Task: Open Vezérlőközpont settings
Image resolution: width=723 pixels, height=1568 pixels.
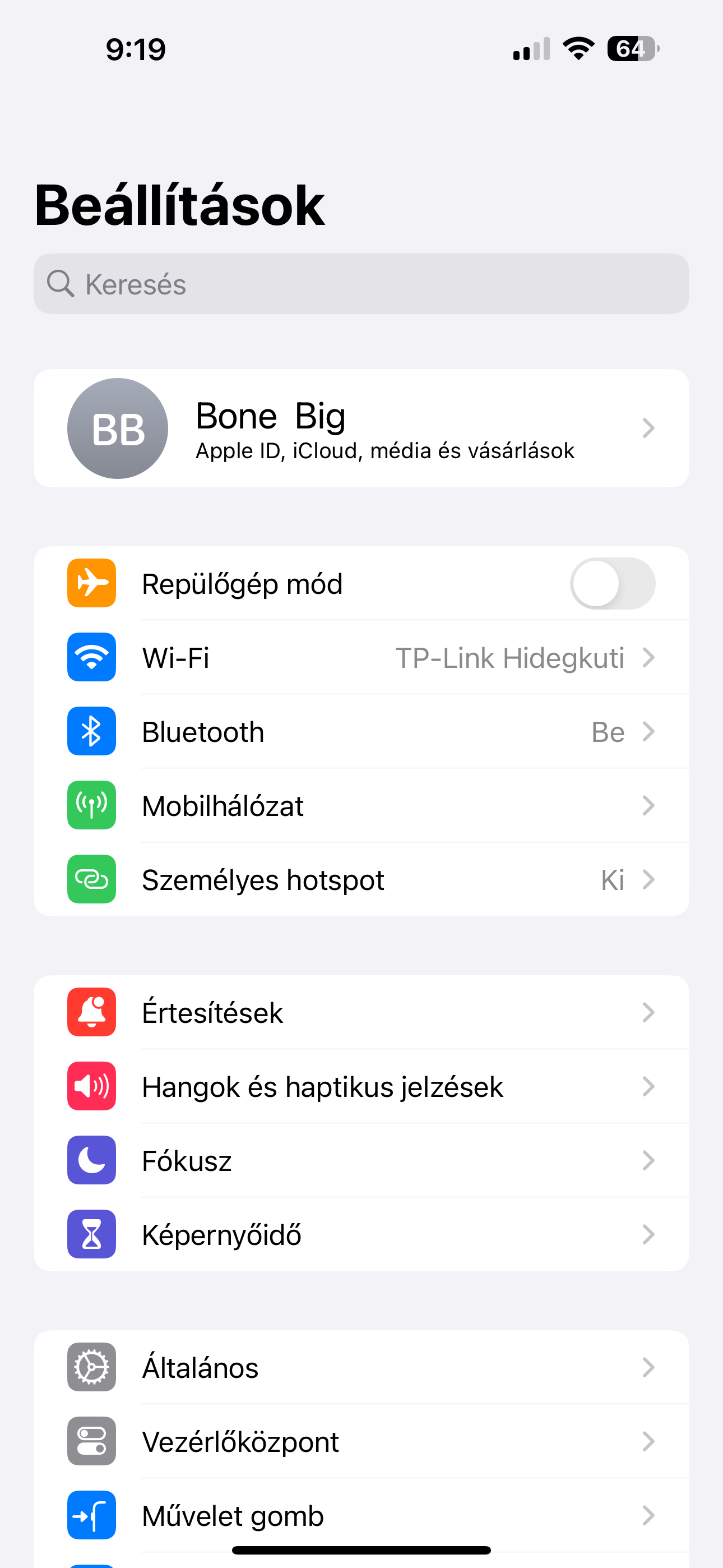Action: (x=361, y=1441)
